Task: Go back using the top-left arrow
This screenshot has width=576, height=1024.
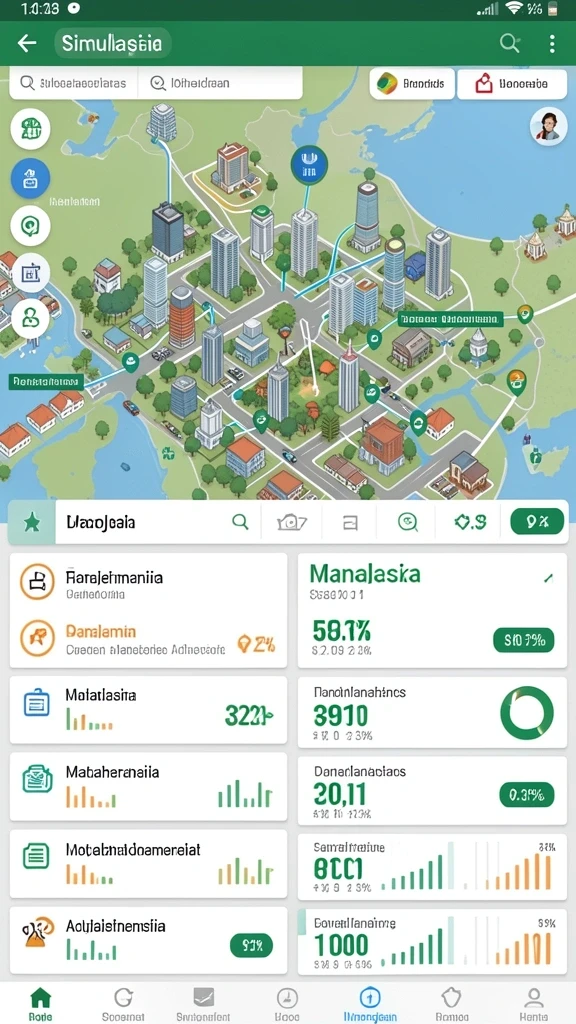Action: (x=27, y=44)
